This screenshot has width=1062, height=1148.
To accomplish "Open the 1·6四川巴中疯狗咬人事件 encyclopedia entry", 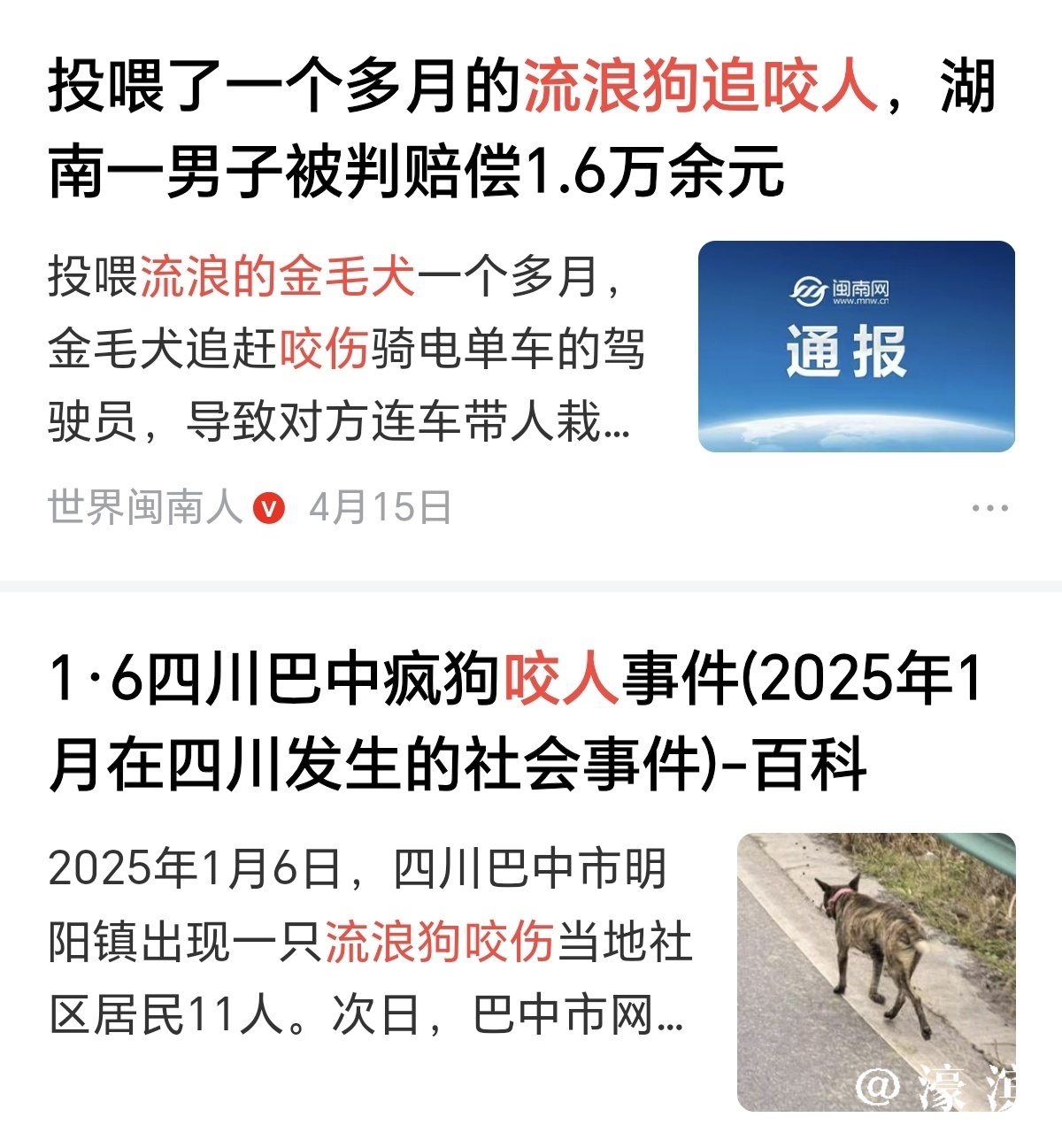I will click(x=513, y=721).
